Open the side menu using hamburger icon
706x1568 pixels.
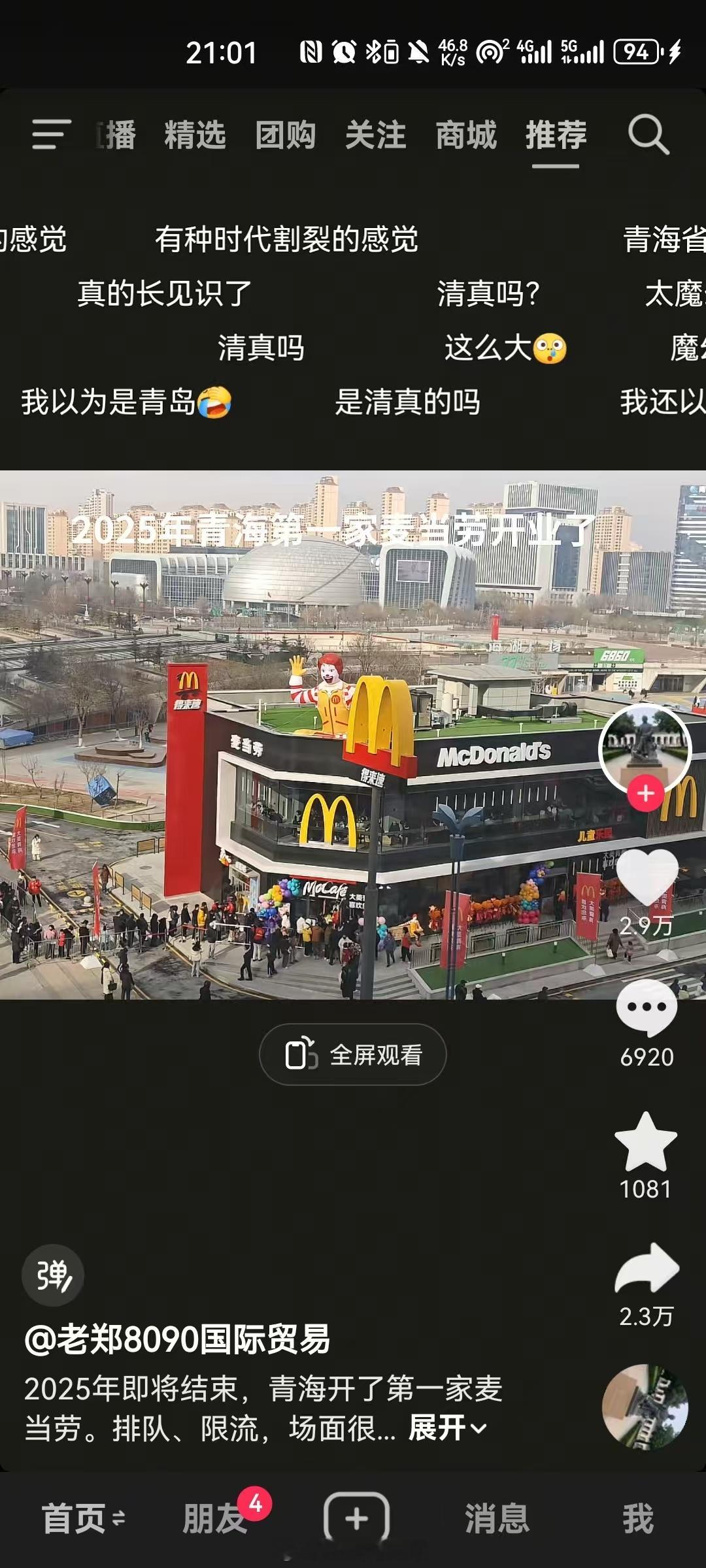(x=49, y=135)
